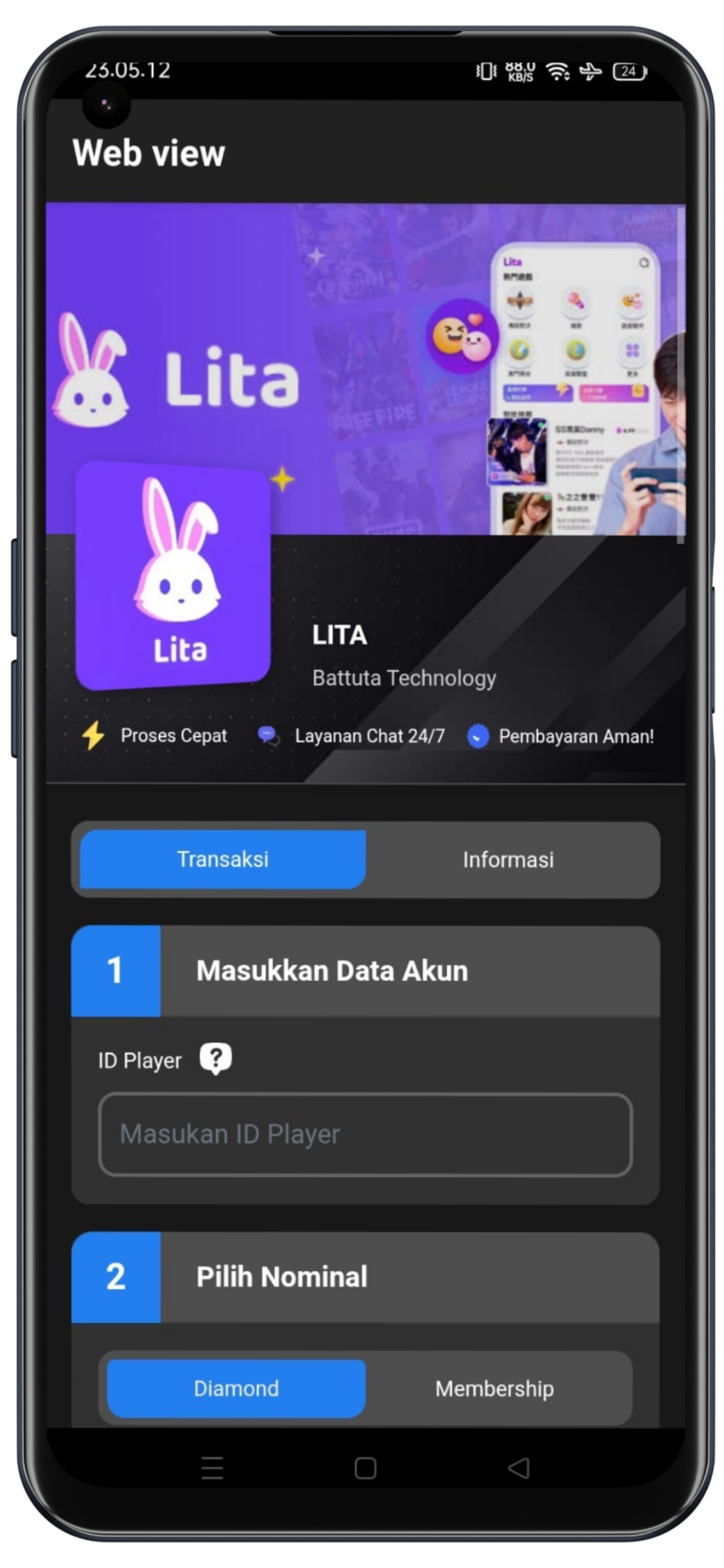This screenshot has height=1568, width=724.
Task: Tap the system home button
Action: pyautogui.click(x=365, y=1468)
